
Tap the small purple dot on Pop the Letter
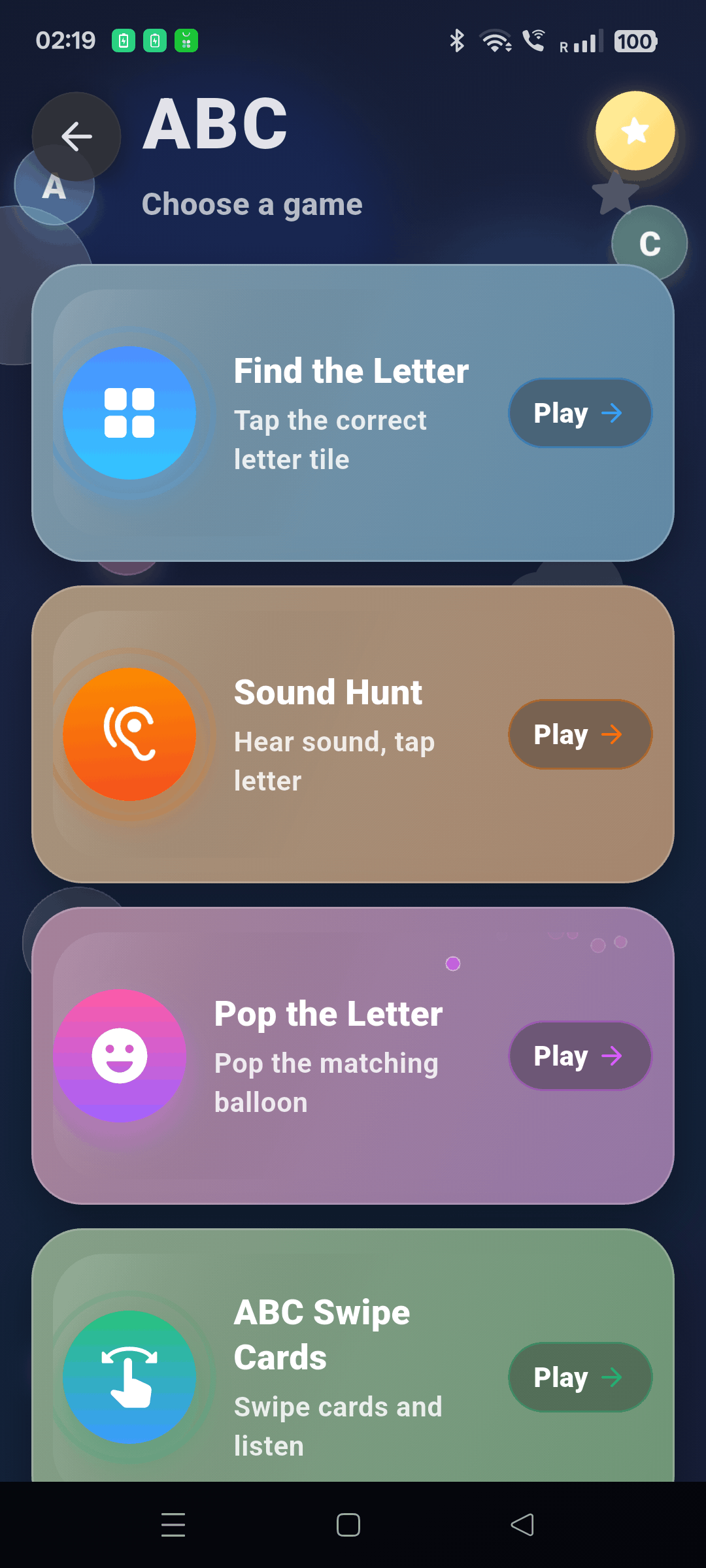pos(453,963)
